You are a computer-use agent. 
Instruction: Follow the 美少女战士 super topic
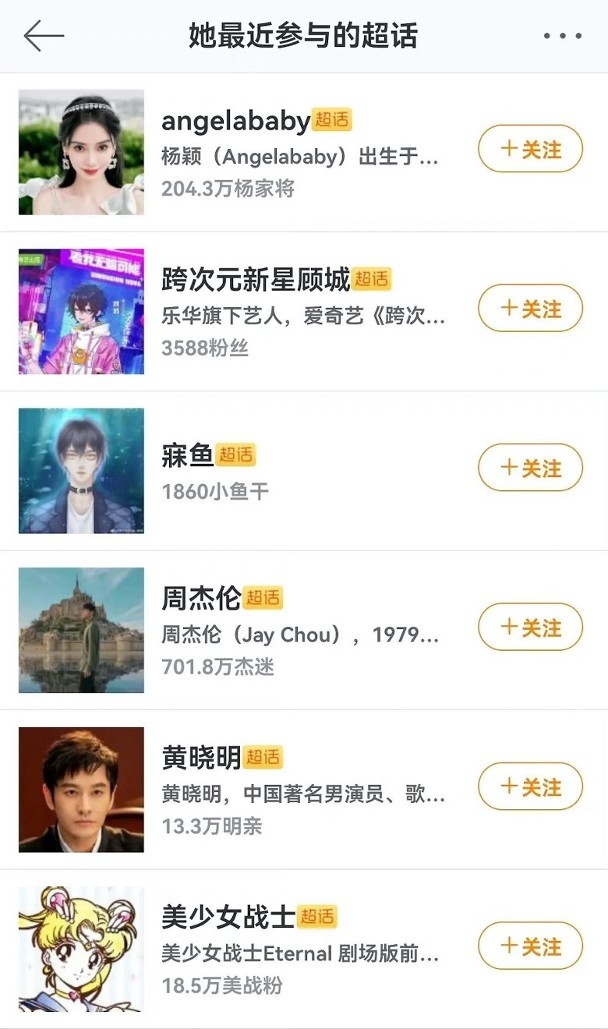click(530, 946)
